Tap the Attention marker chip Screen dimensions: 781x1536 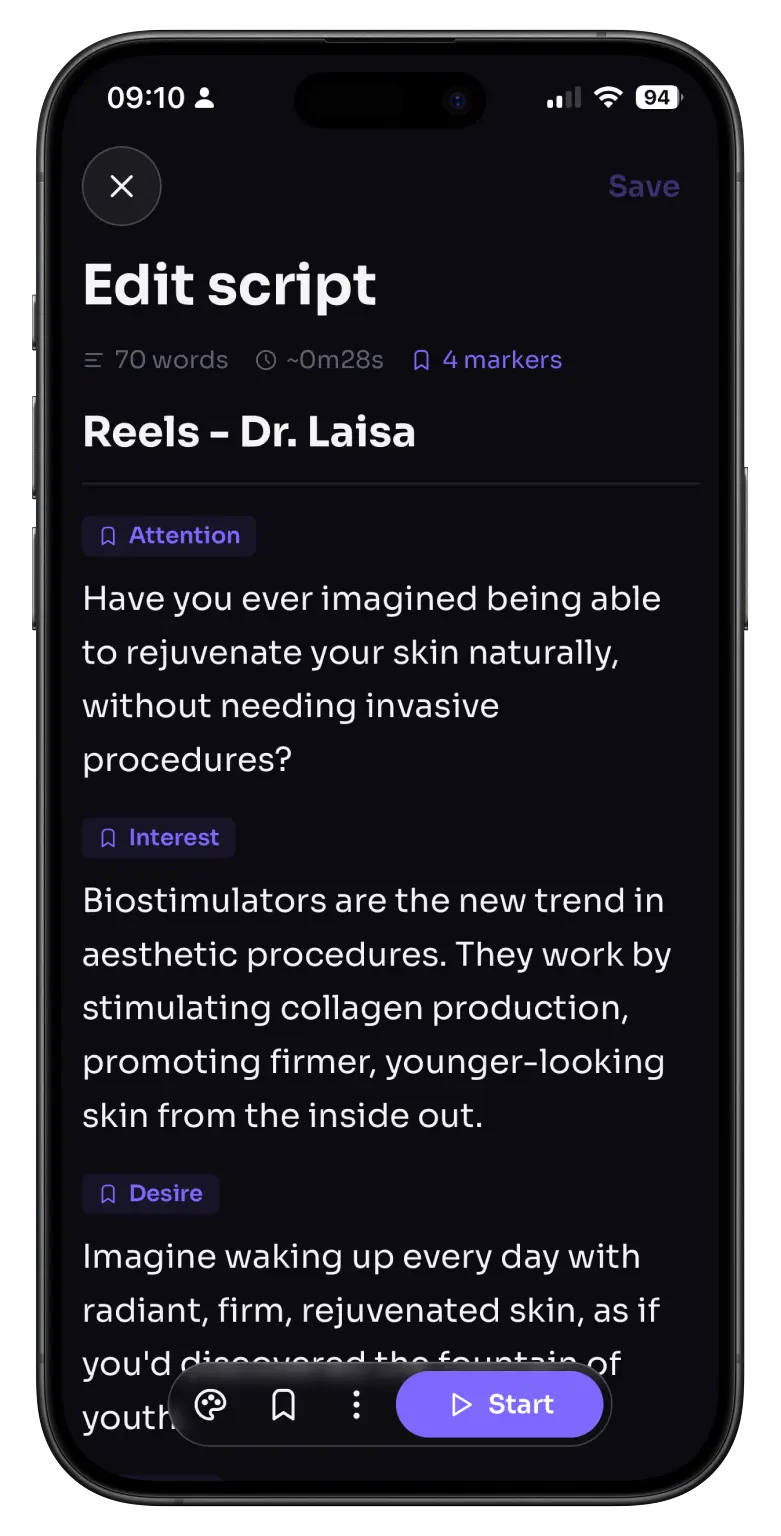pyautogui.click(x=169, y=536)
